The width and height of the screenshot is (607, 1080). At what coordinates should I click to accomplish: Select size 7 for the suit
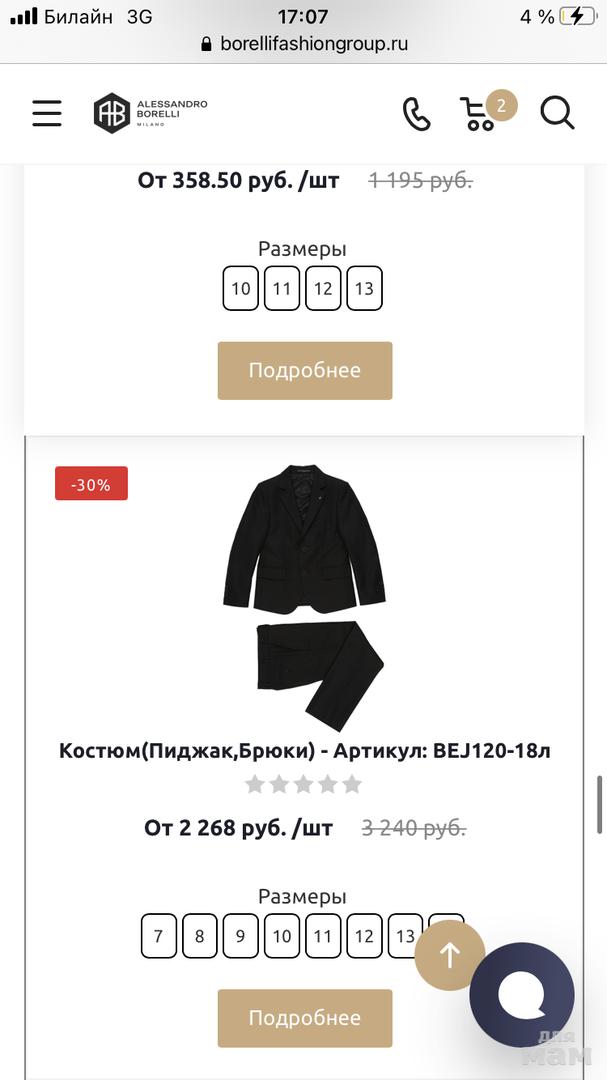click(159, 937)
